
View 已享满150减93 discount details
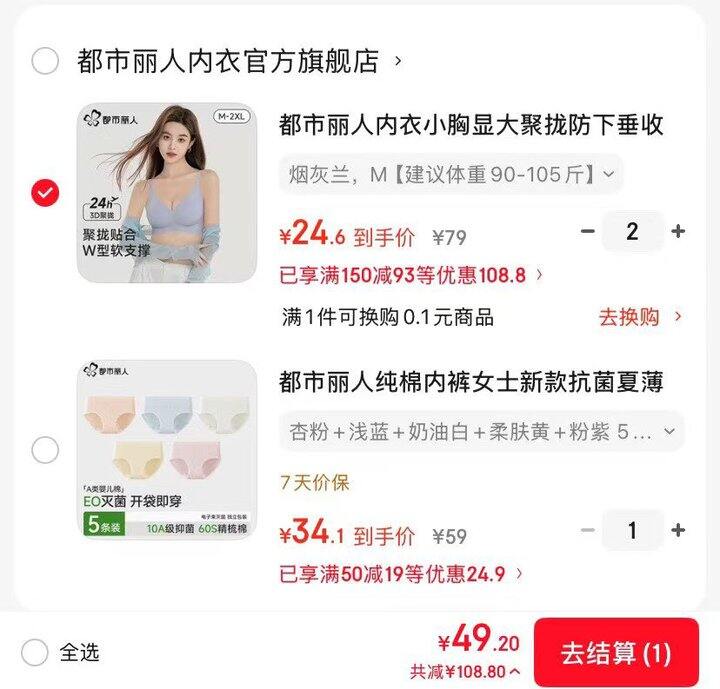coord(412,275)
